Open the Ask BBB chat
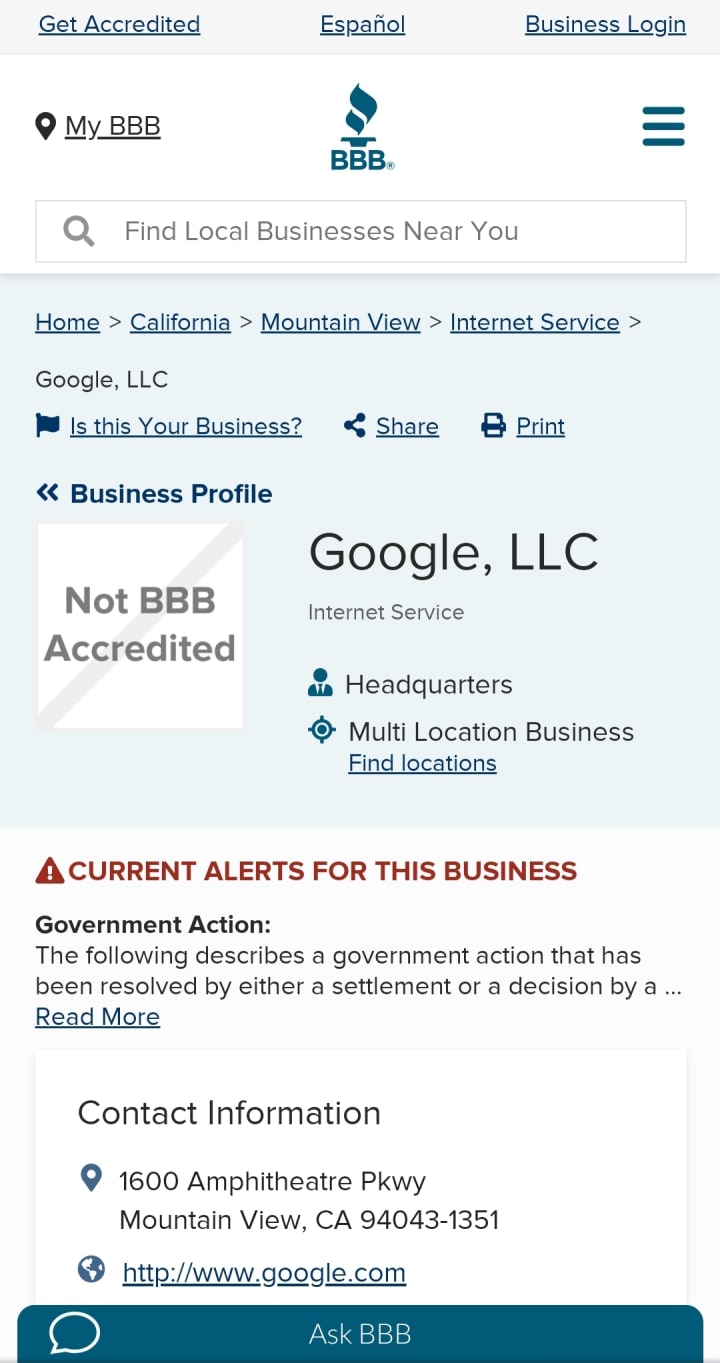This screenshot has width=720, height=1363. tap(360, 1334)
